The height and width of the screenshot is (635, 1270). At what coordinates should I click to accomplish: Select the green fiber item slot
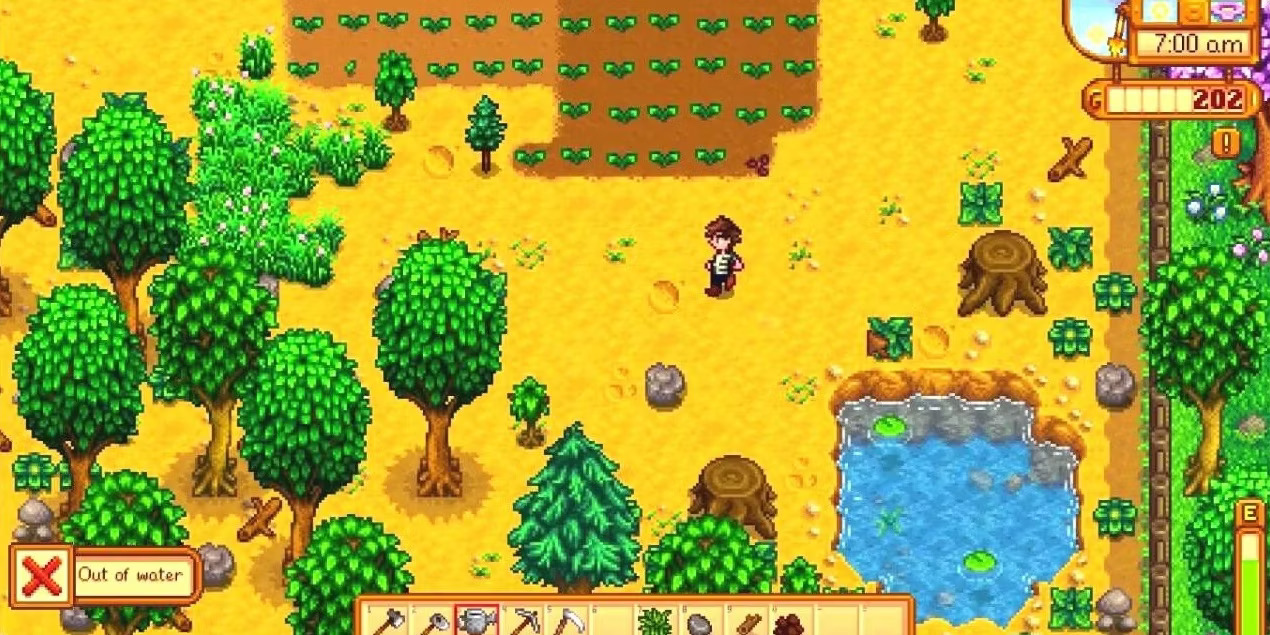click(657, 621)
